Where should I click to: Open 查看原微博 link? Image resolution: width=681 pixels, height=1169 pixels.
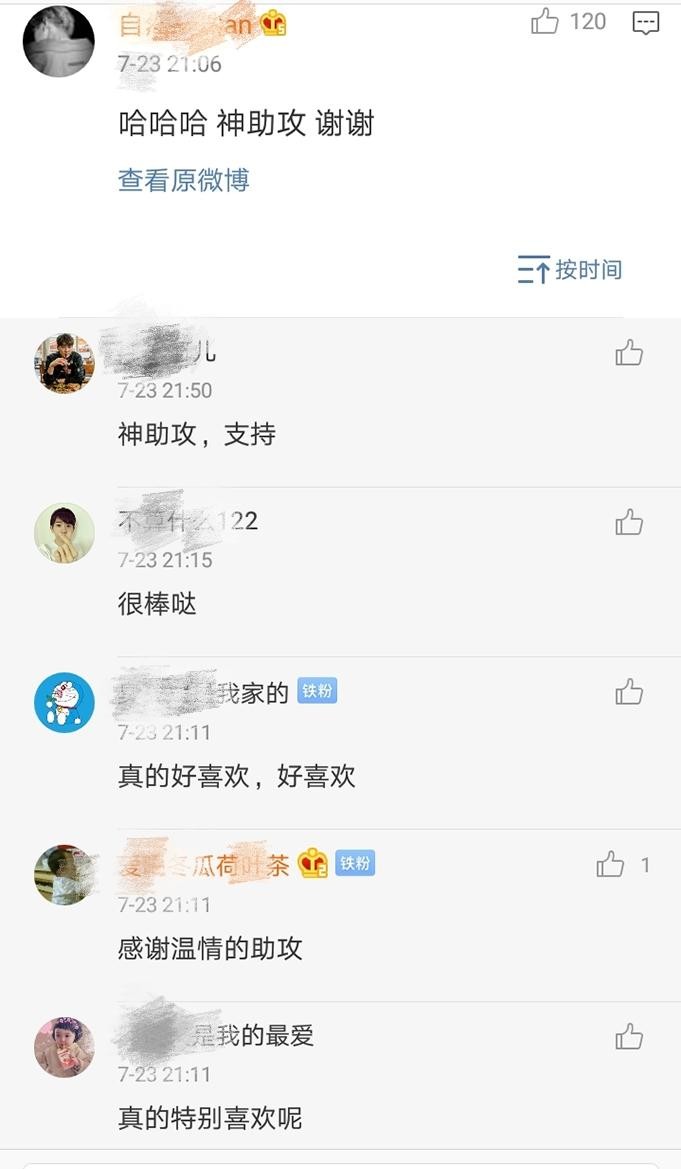pyautogui.click(x=183, y=180)
